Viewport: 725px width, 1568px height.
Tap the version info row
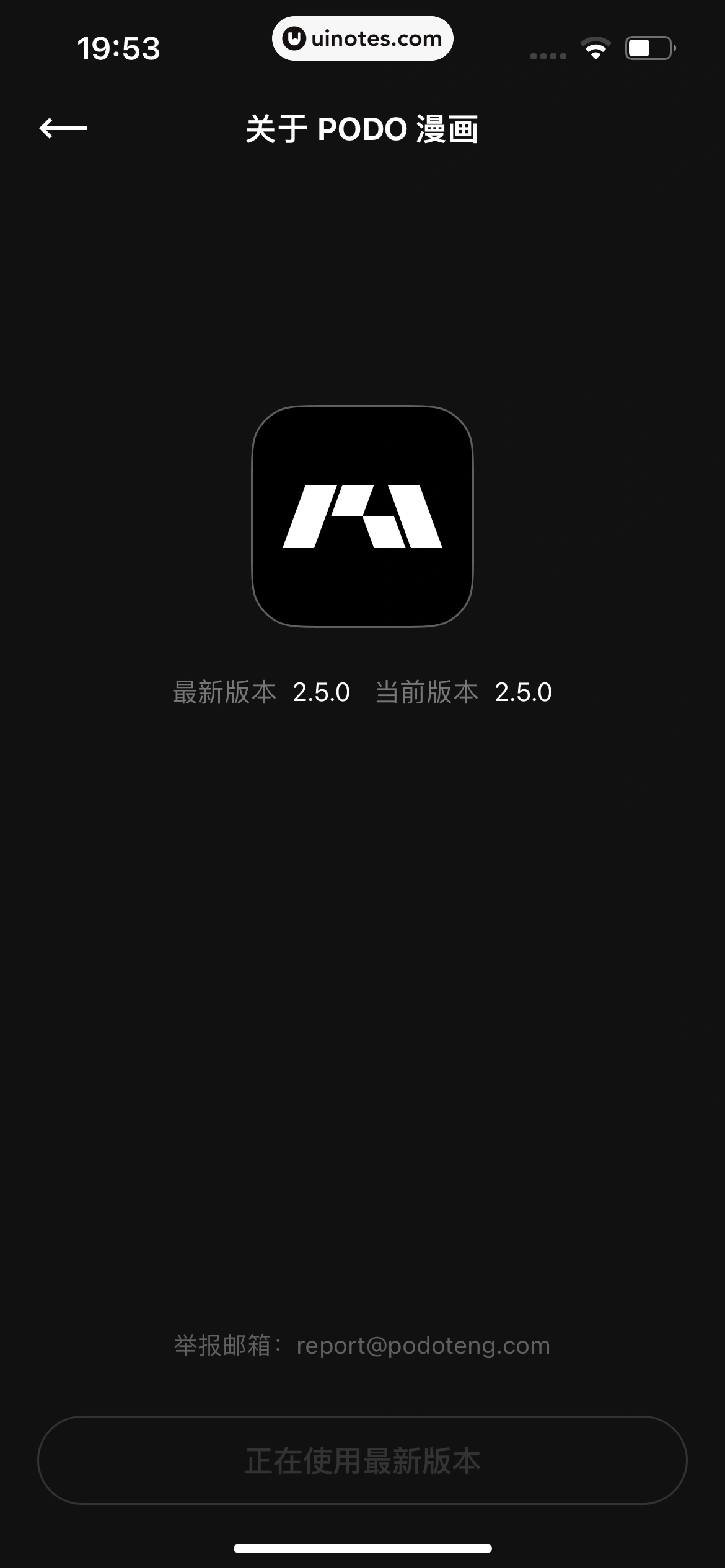(362, 693)
